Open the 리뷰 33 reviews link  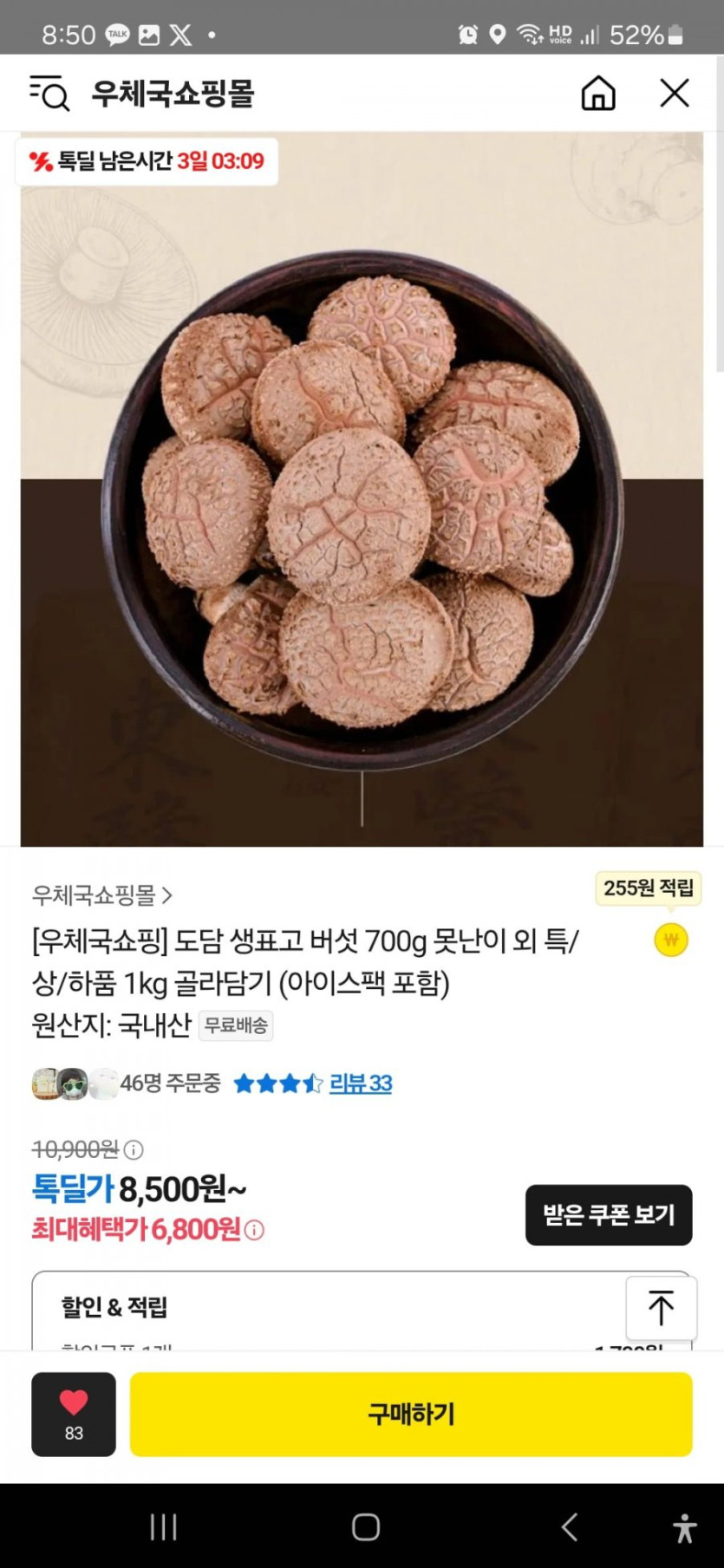pos(361,1083)
